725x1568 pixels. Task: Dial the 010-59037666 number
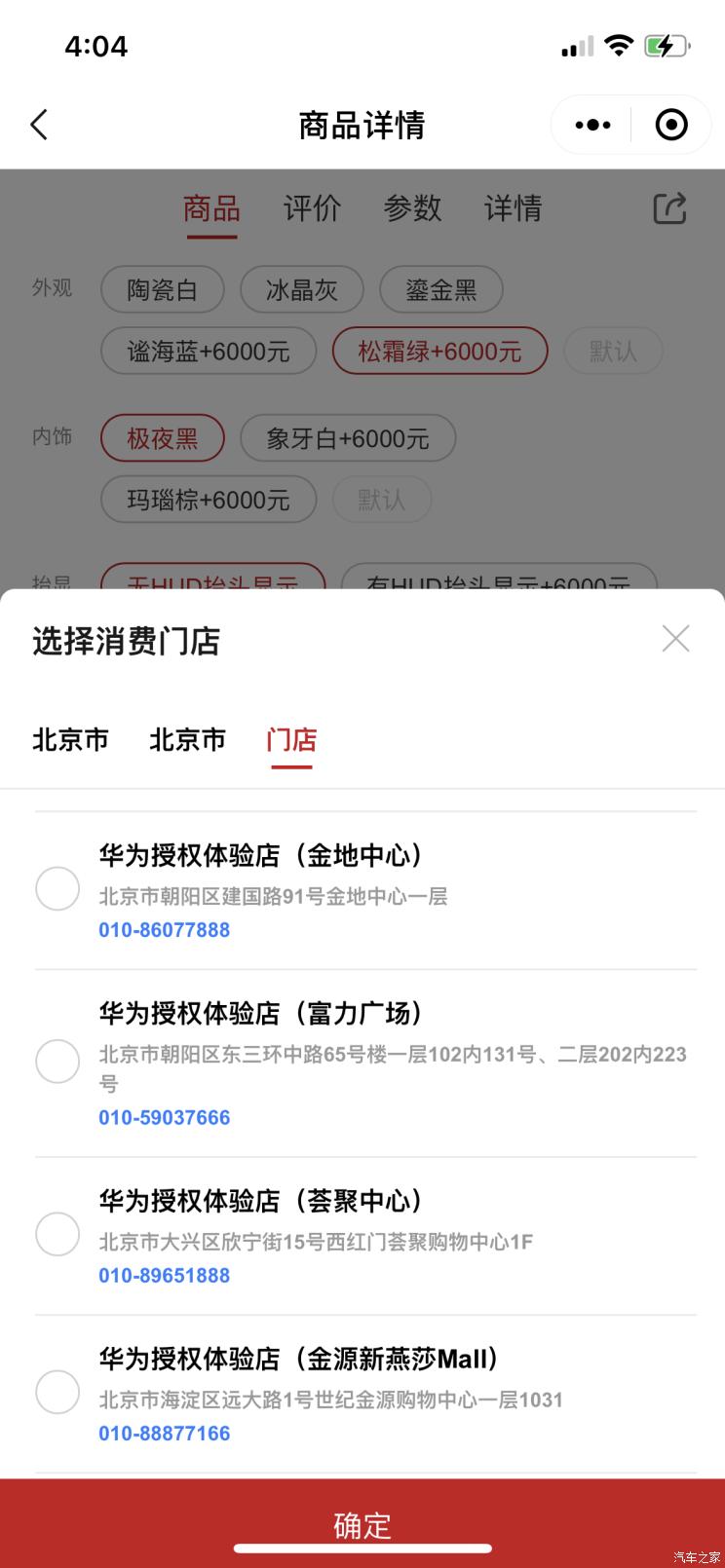165,1117
